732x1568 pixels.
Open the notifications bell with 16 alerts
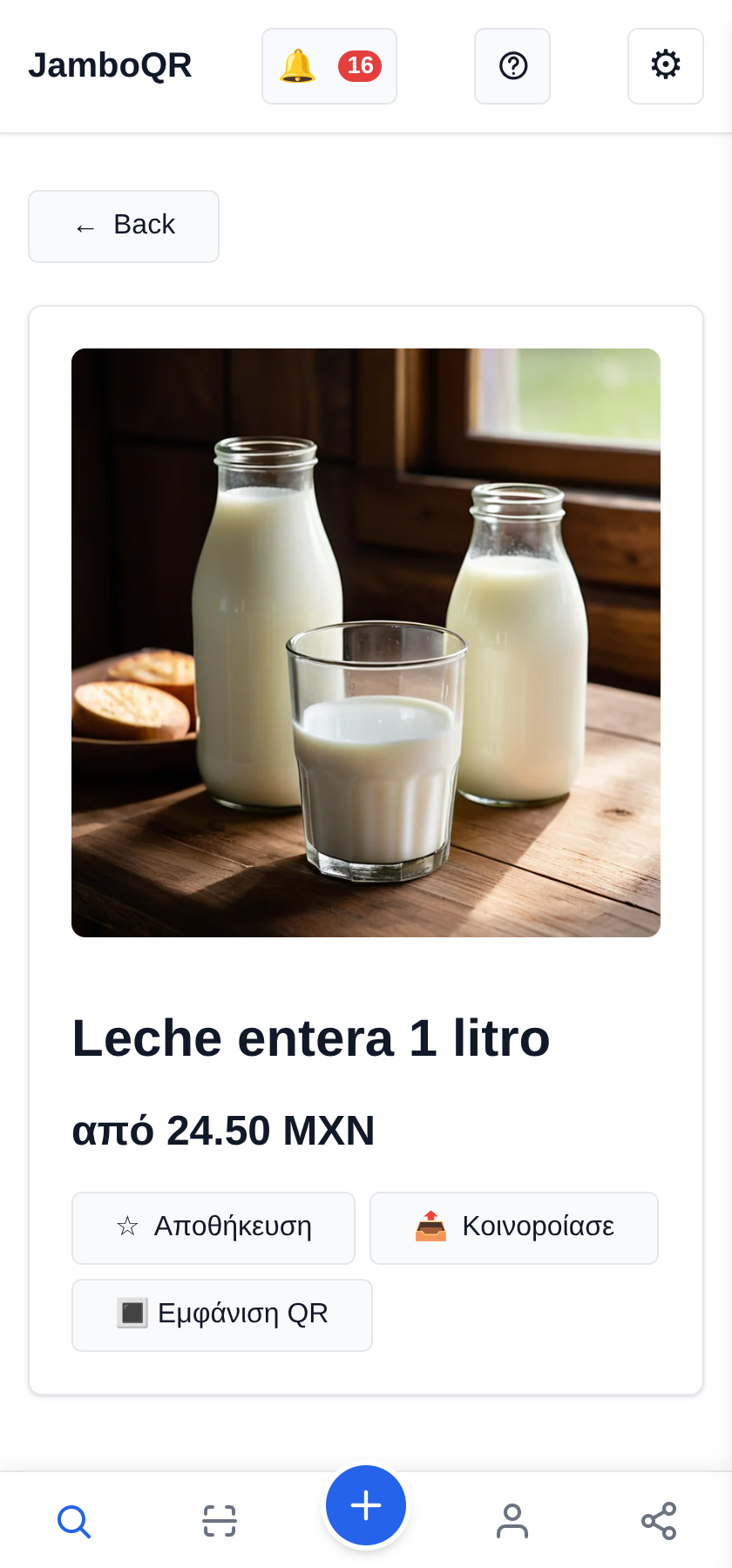329,66
